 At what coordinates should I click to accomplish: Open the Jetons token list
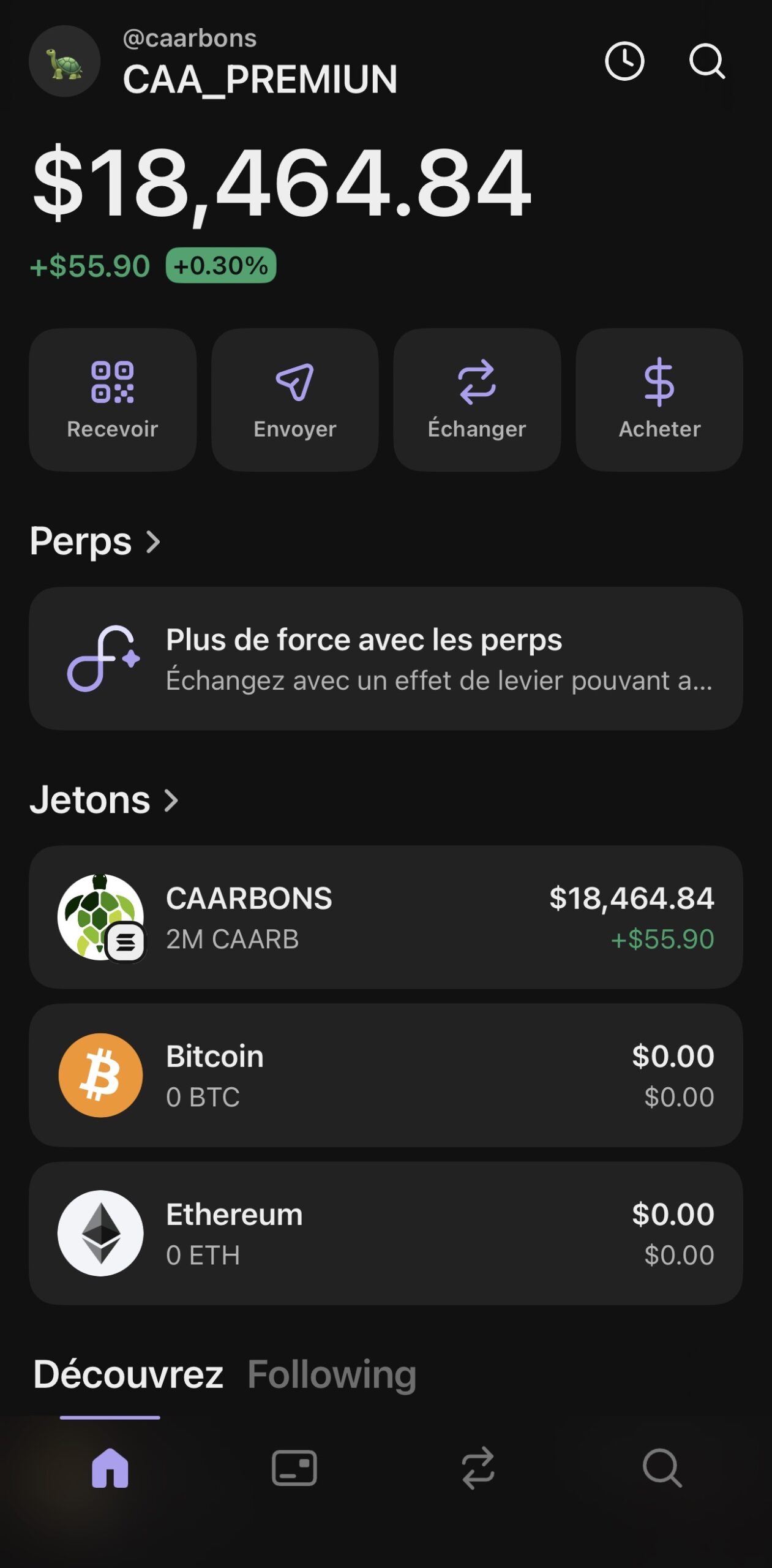(104, 800)
